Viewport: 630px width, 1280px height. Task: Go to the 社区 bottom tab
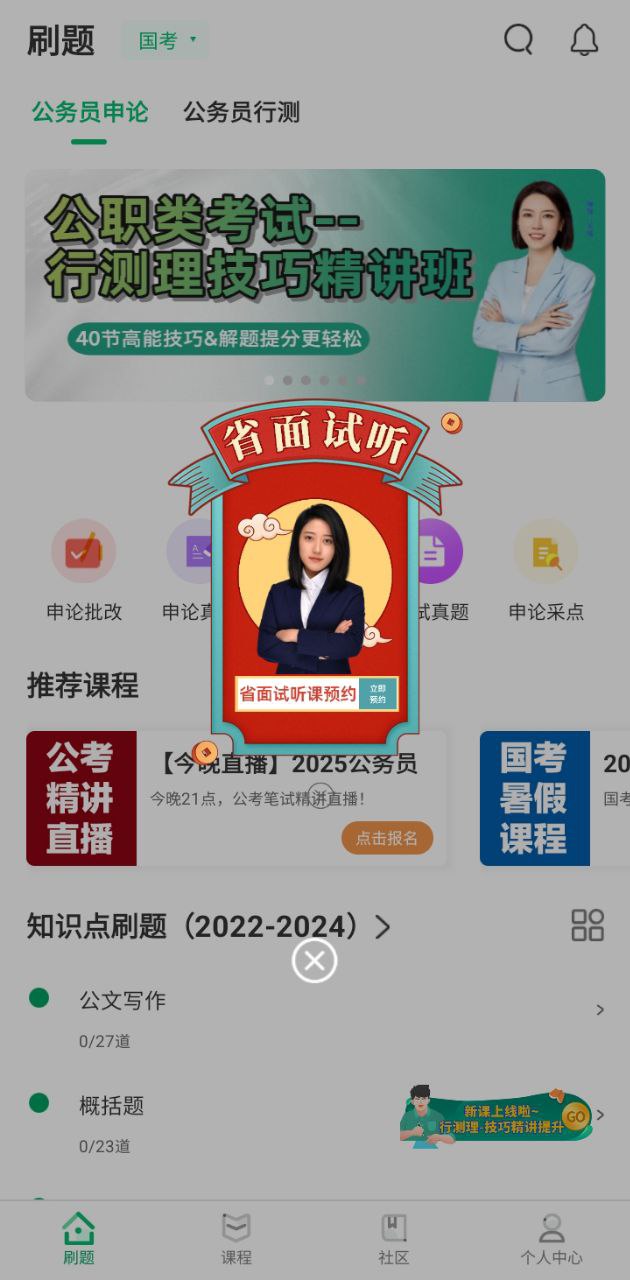coord(394,1238)
